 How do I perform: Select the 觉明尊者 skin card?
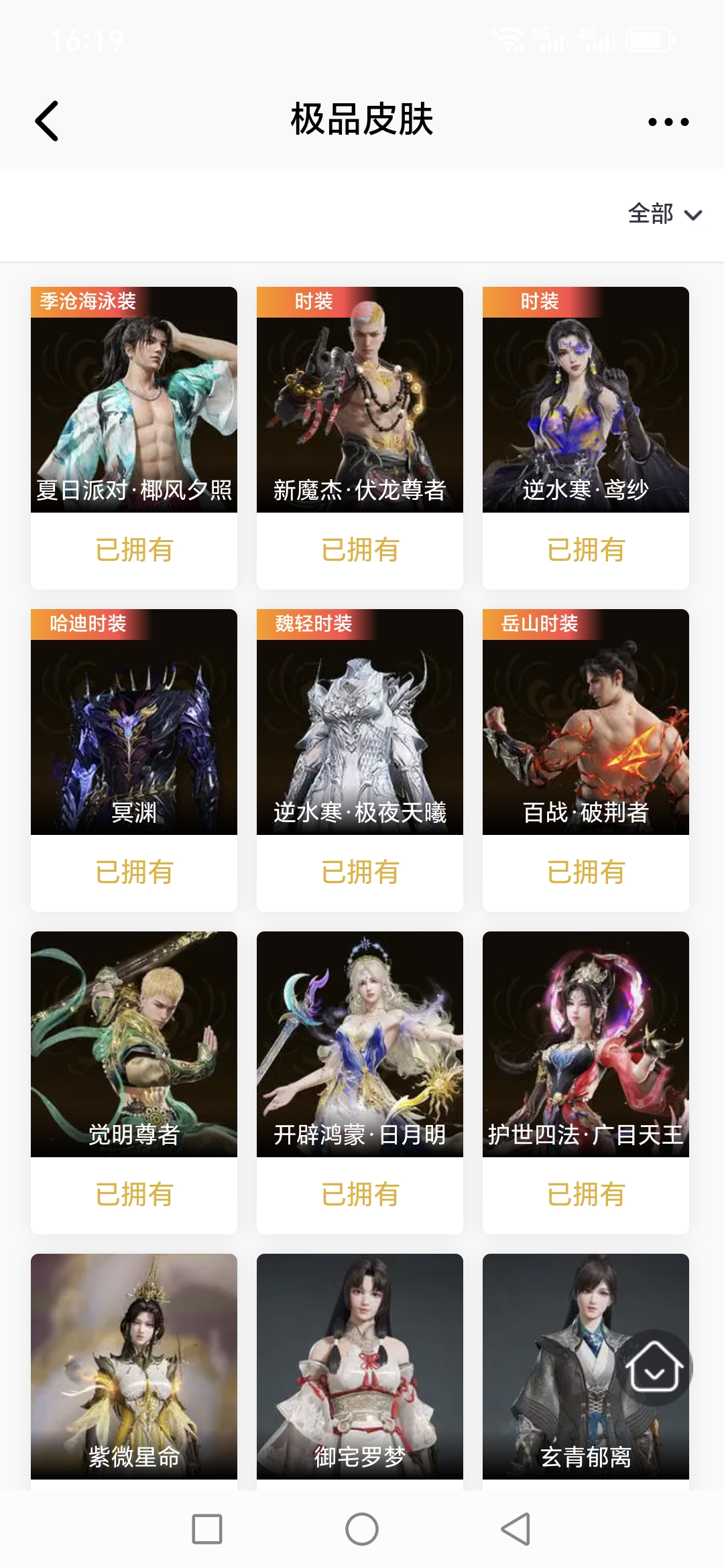point(134,1045)
